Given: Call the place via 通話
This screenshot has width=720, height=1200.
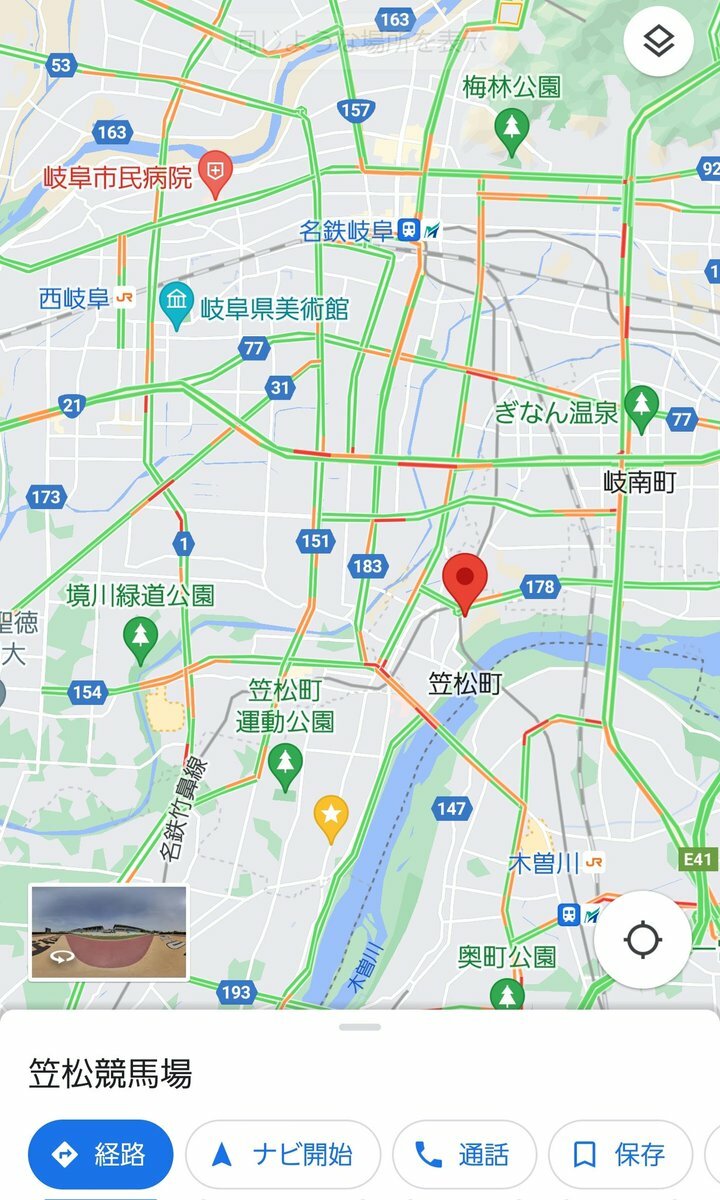Looking at the screenshot, I should point(464,1155).
